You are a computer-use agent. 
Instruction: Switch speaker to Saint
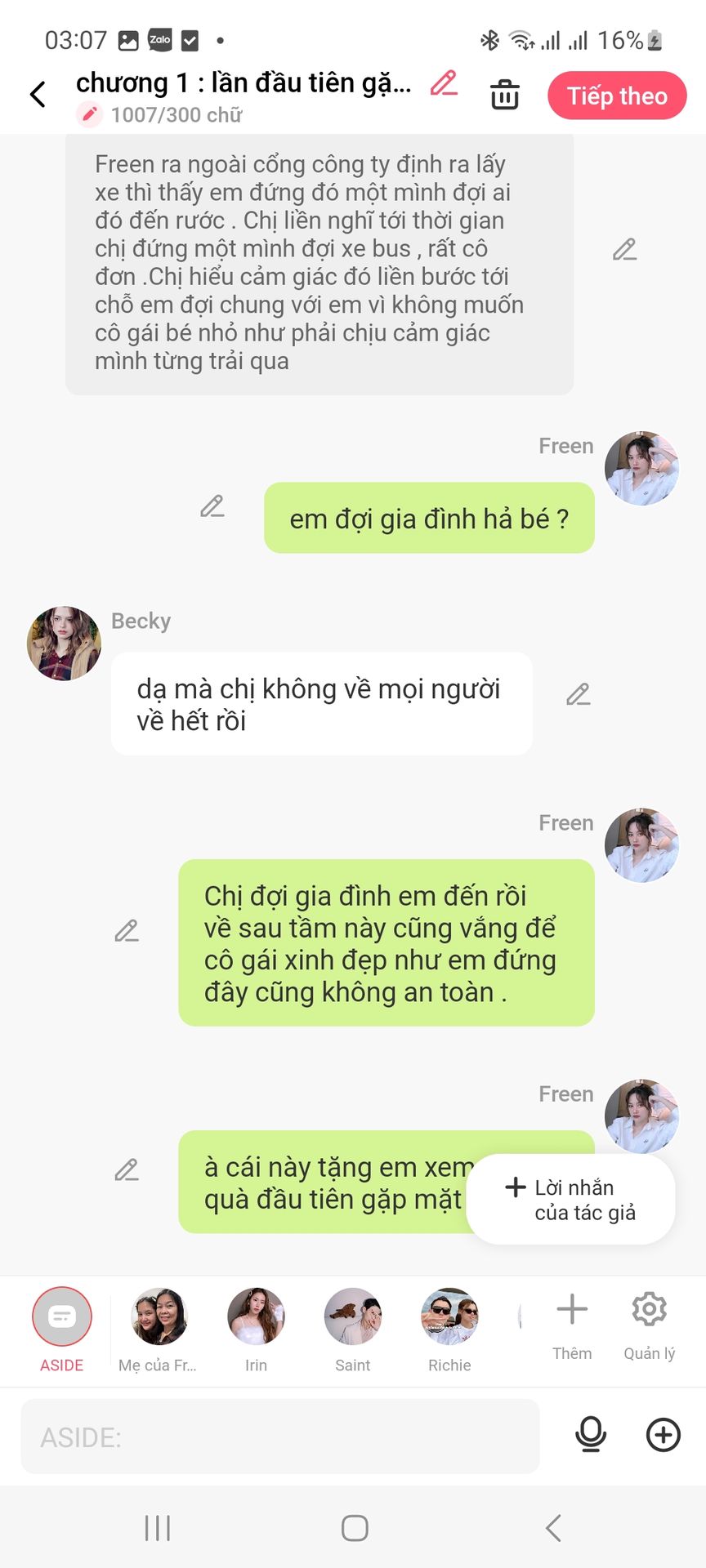353,1329
